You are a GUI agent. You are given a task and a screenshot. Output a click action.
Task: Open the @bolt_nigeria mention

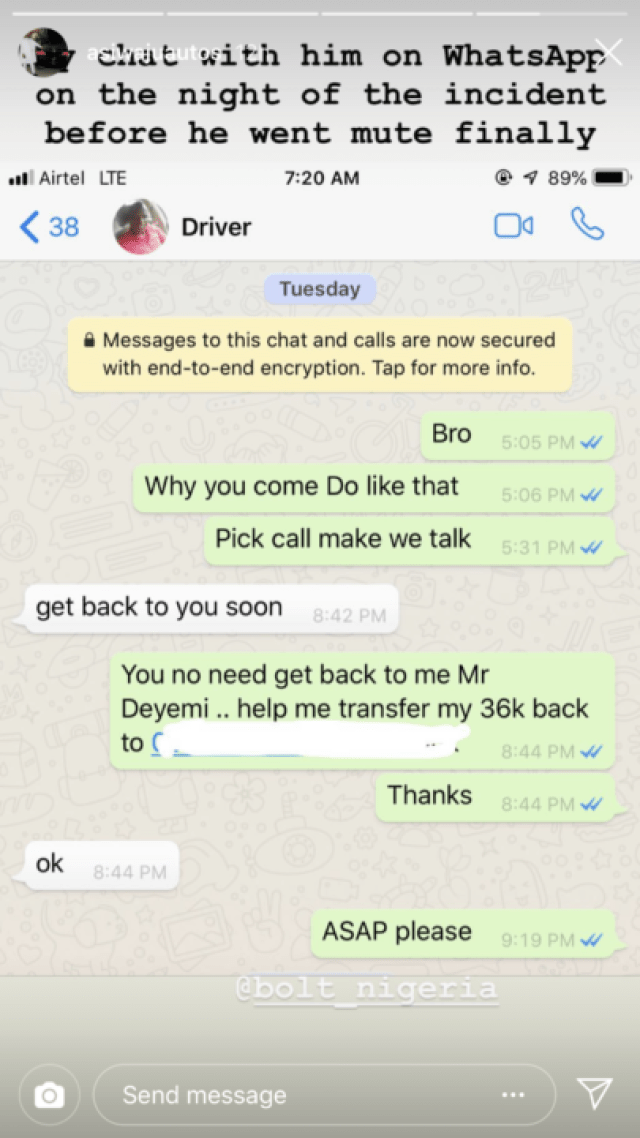pos(366,990)
